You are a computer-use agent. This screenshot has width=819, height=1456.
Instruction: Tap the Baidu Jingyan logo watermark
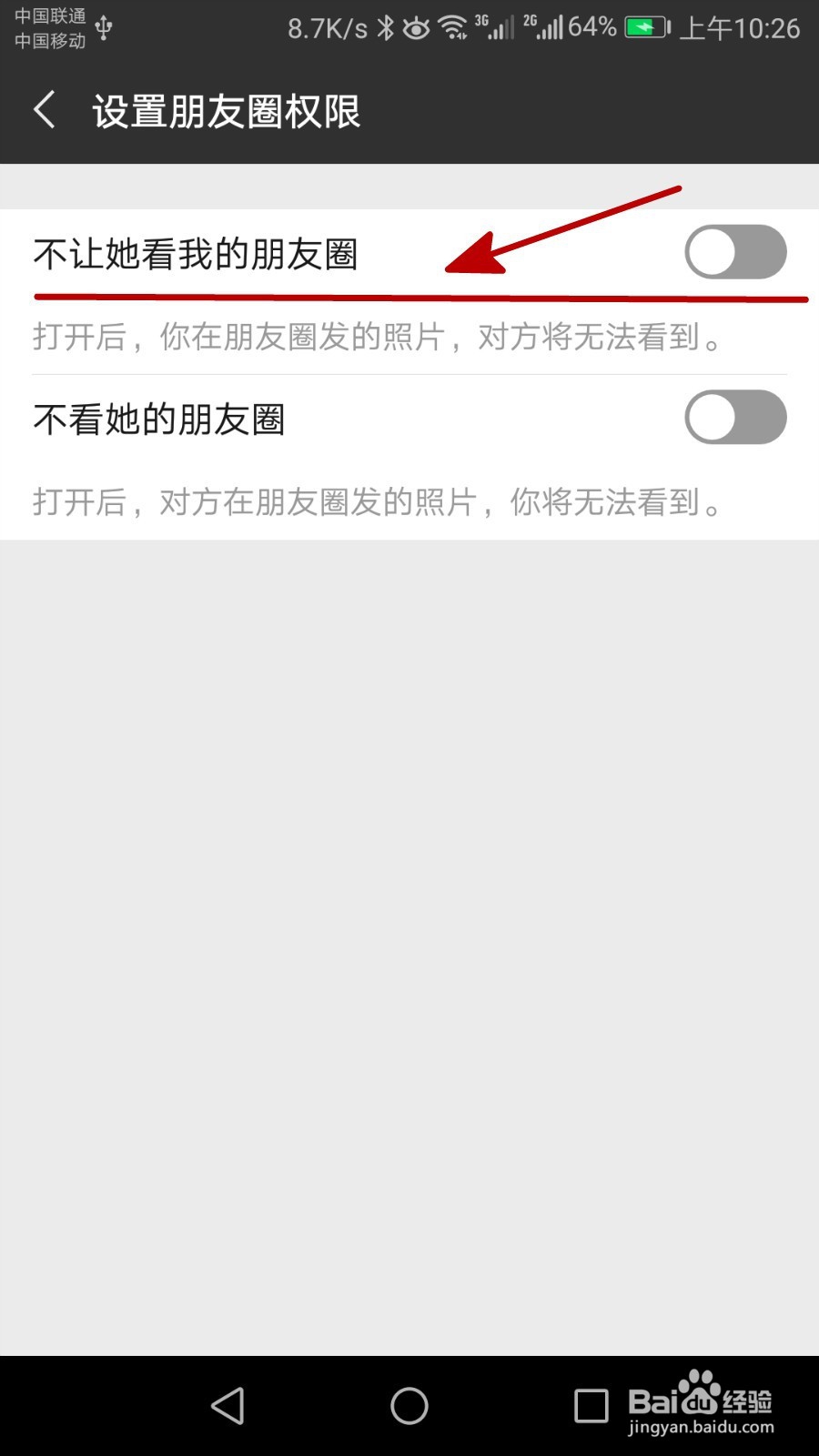point(701,1401)
